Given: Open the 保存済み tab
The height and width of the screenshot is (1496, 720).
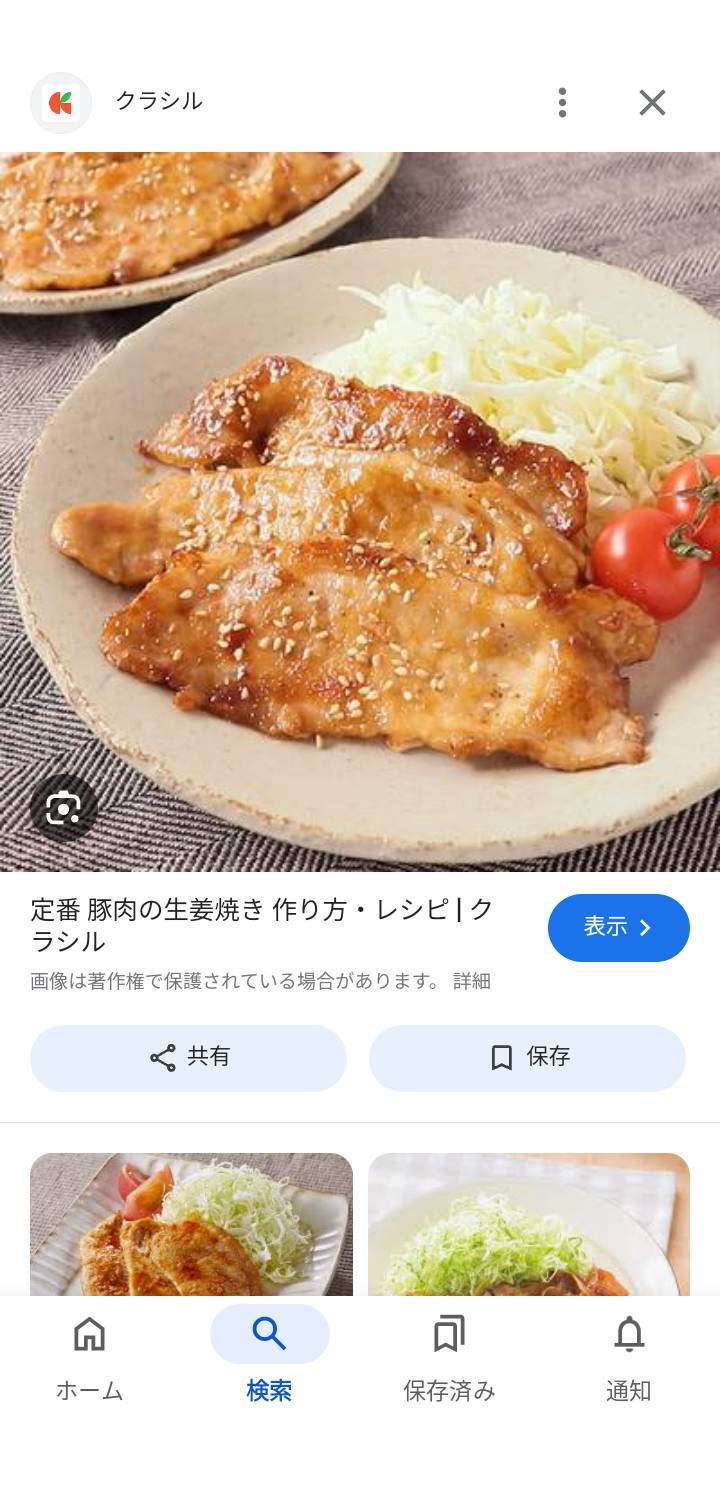Looking at the screenshot, I should pos(449,1355).
